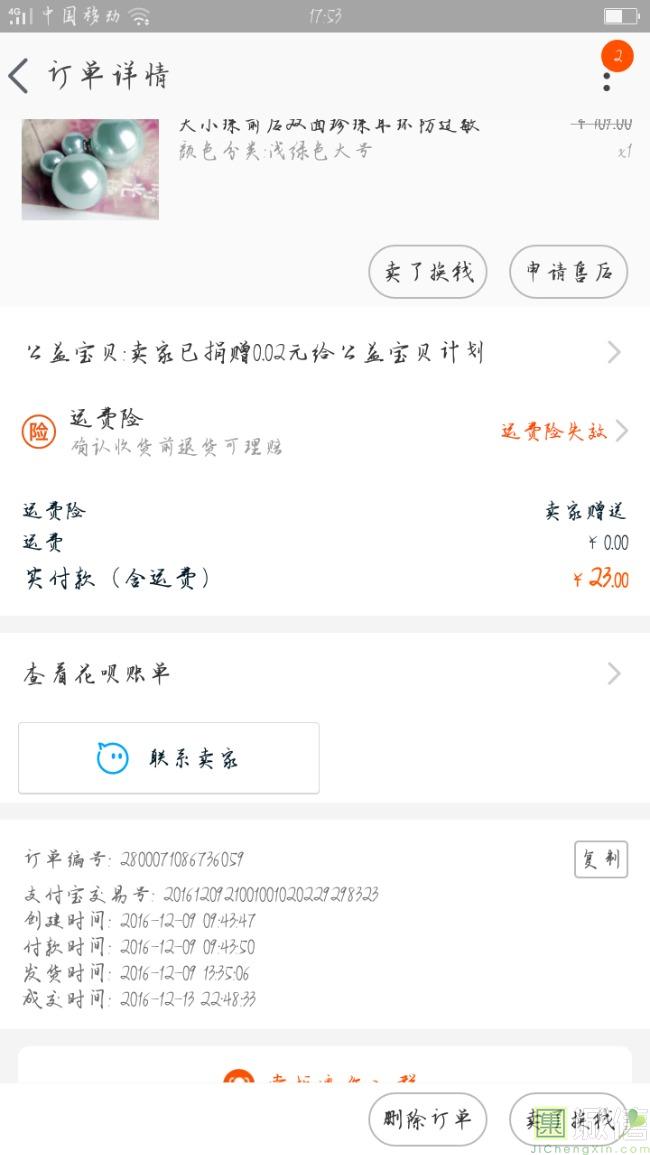Apply for after-sales via 申请售后
The height and width of the screenshot is (1155, 650).
(568, 272)
